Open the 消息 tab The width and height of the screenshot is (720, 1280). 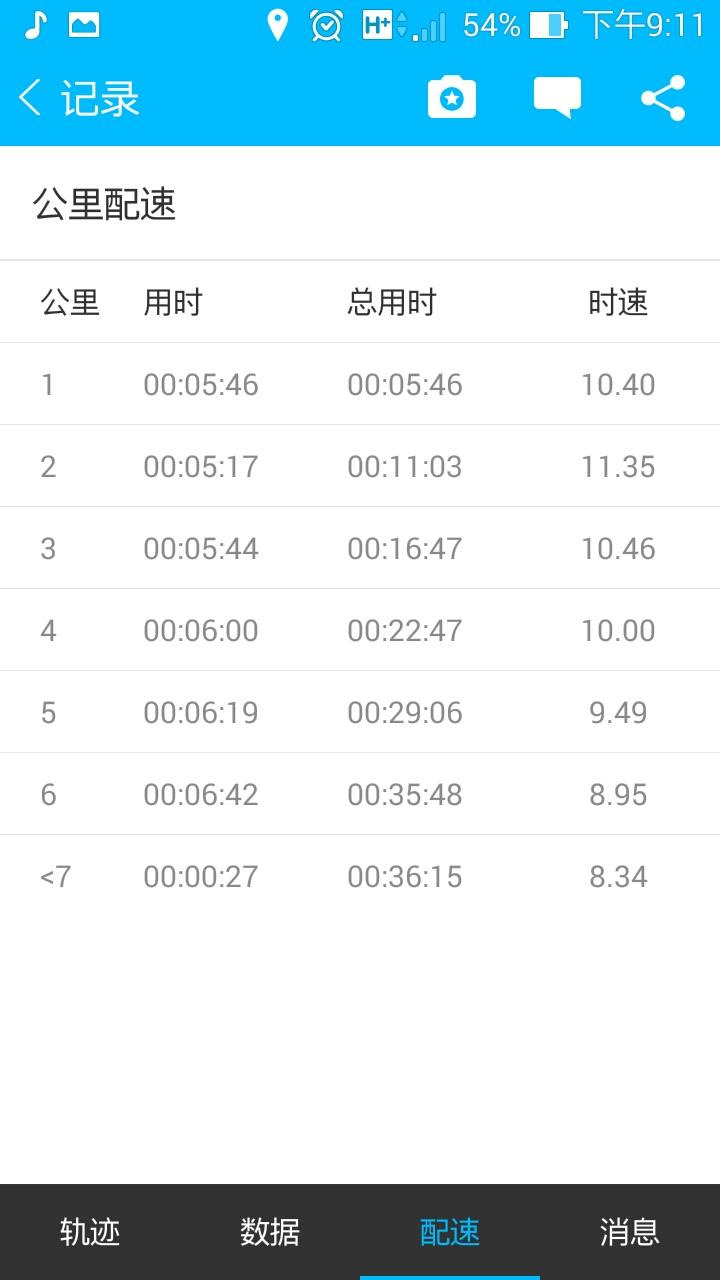[x=630, y=1232]
